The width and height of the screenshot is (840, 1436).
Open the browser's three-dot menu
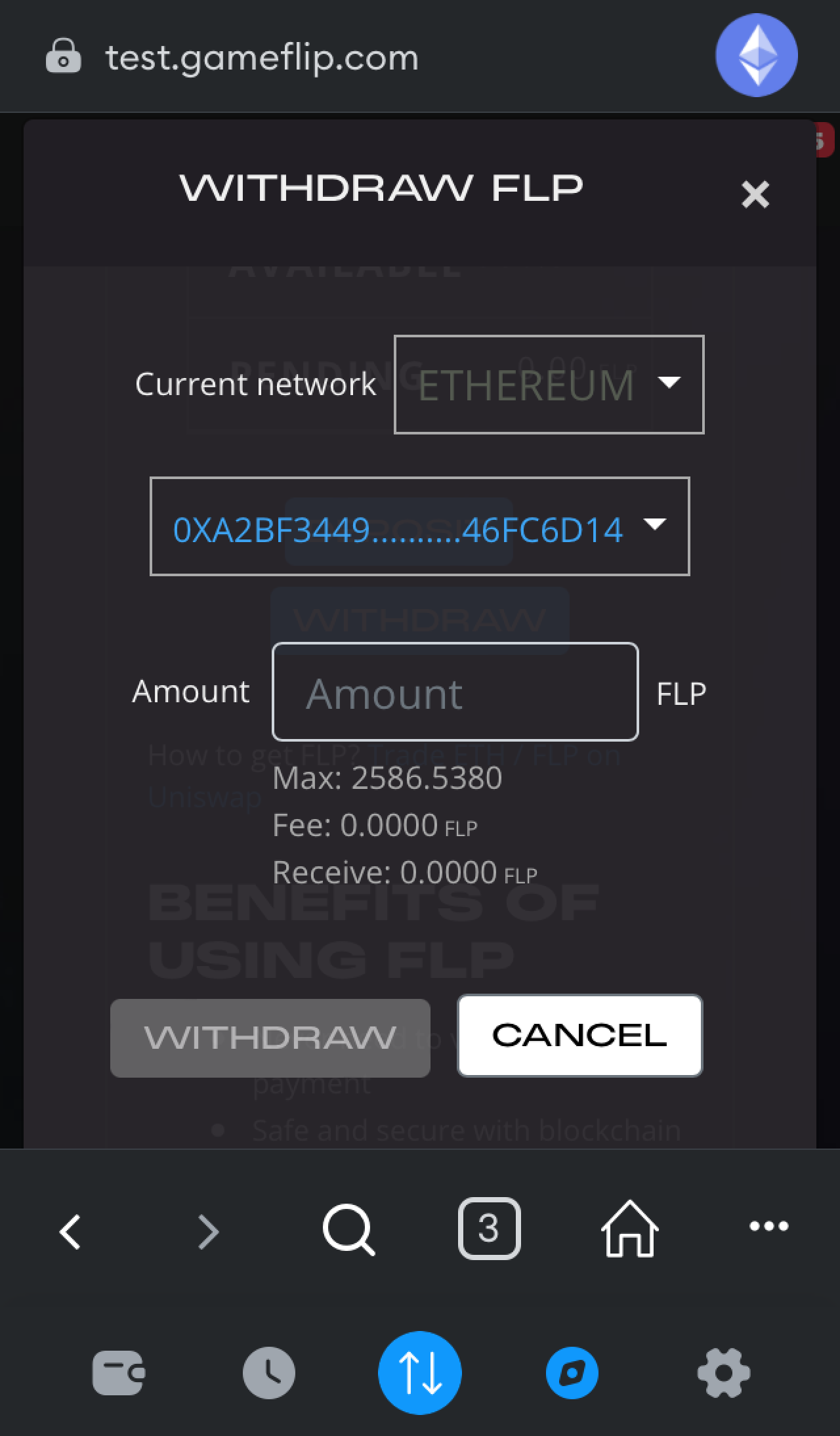769,1226
